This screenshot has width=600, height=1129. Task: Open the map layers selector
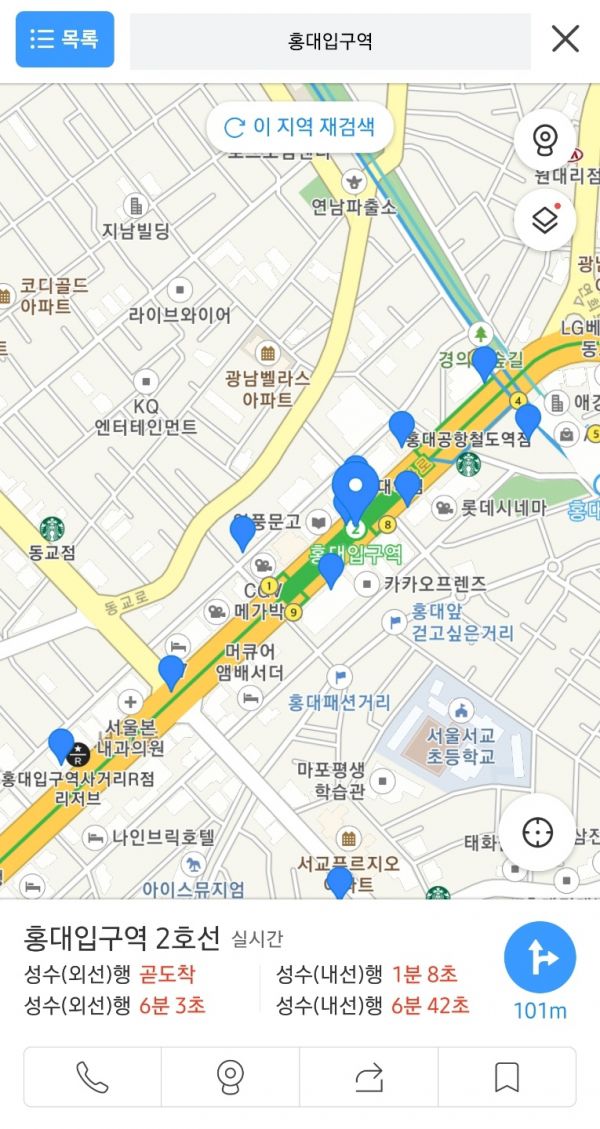point(544,220)
